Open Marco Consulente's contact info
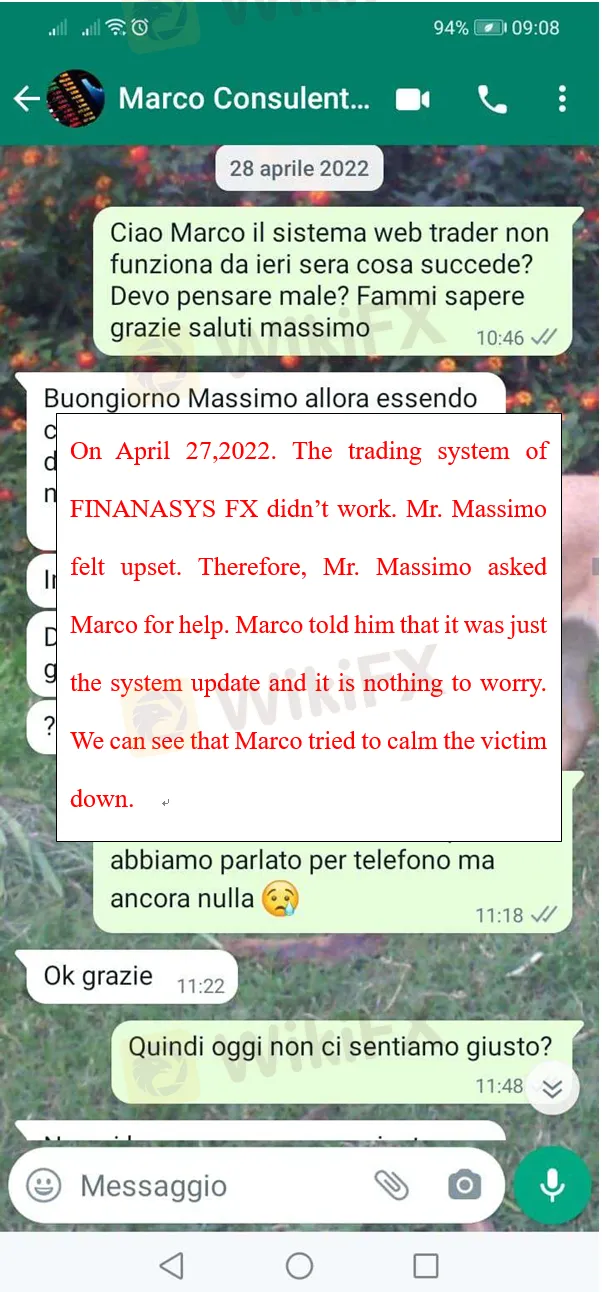 243,98
